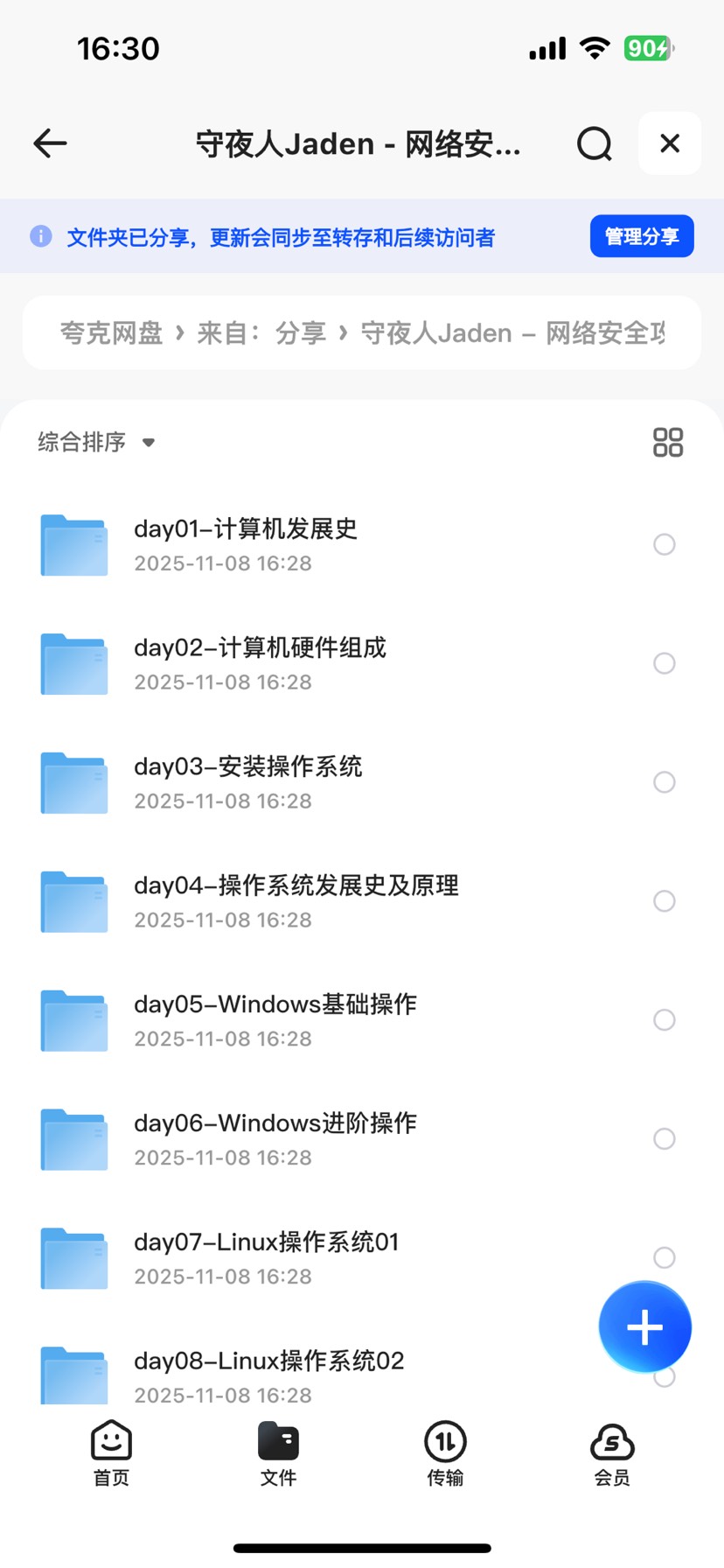
Task: Tap the blue floating plus button
Action: 644,1326
